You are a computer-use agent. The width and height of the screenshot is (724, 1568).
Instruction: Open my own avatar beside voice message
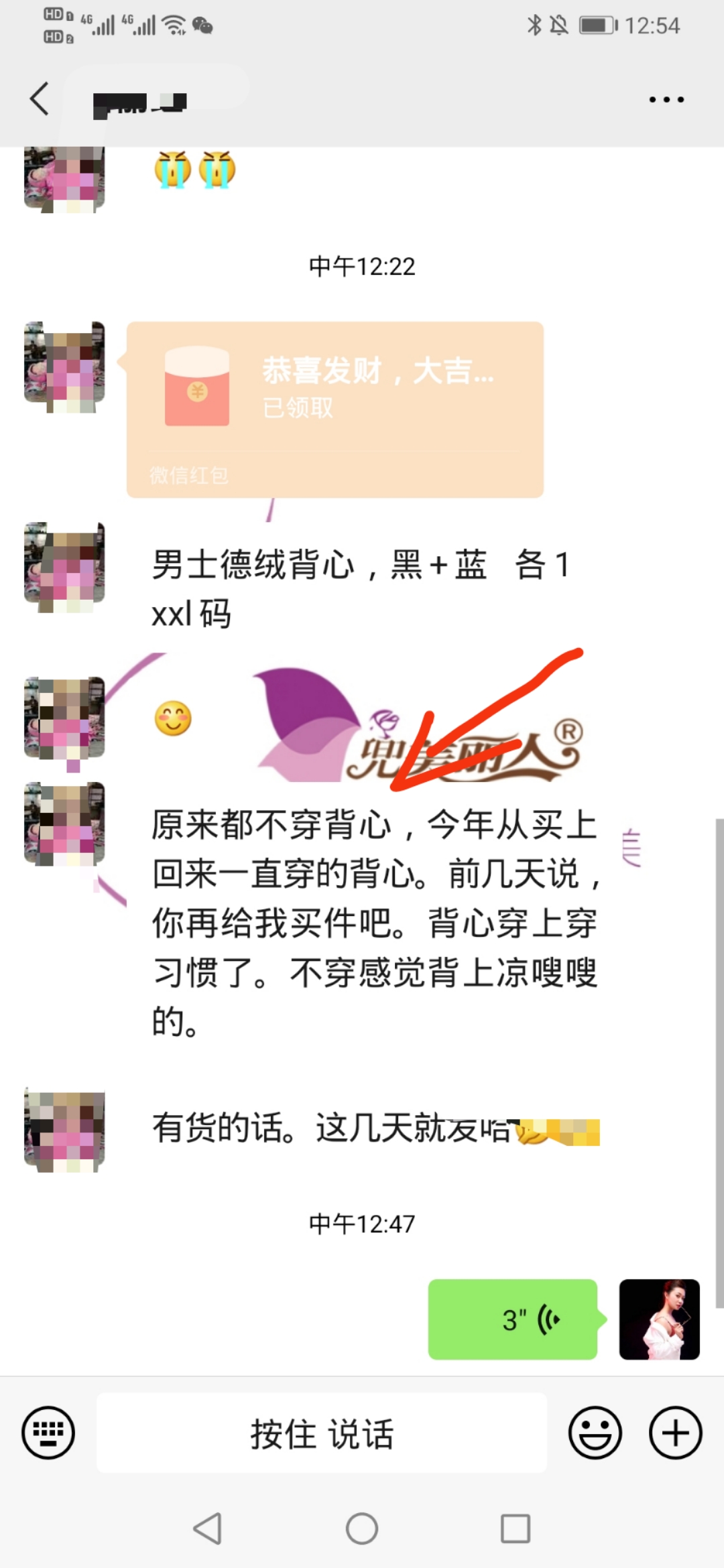659,1319
